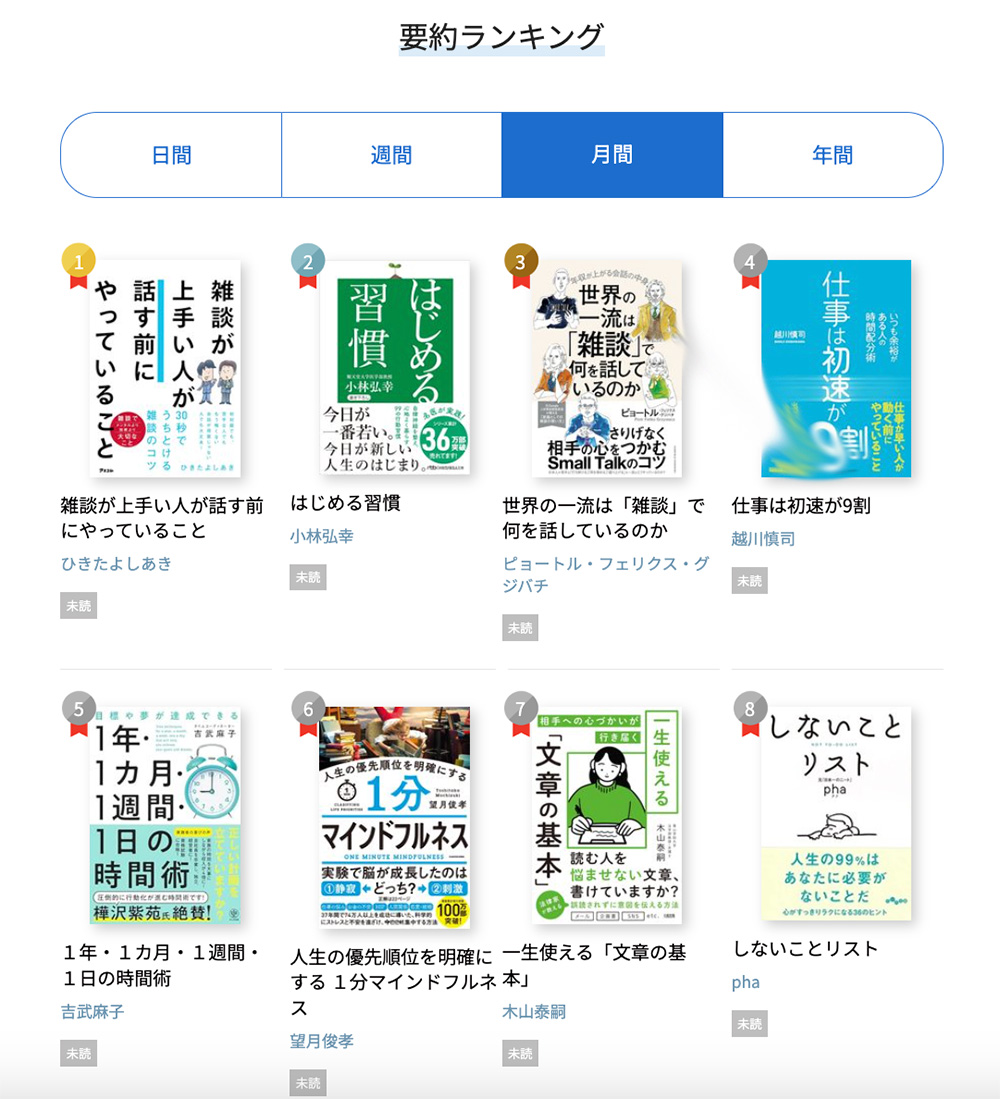The height and width of the screenshot is (1099, 1000).
Task: Open the book しないことリスト
Action: point(836,814)
